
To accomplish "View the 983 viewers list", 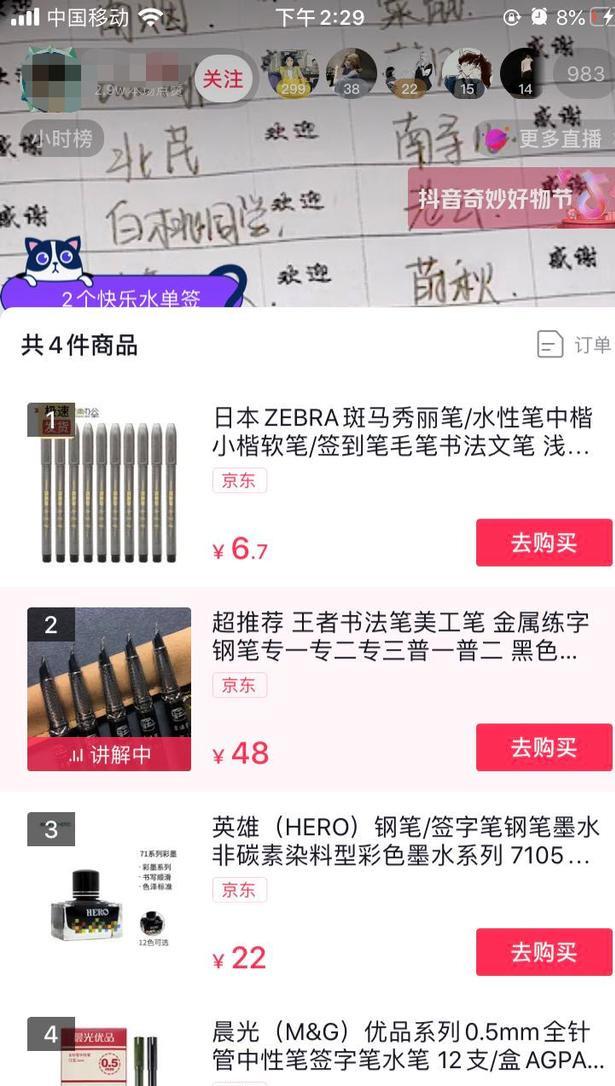I will click(584, 74).
